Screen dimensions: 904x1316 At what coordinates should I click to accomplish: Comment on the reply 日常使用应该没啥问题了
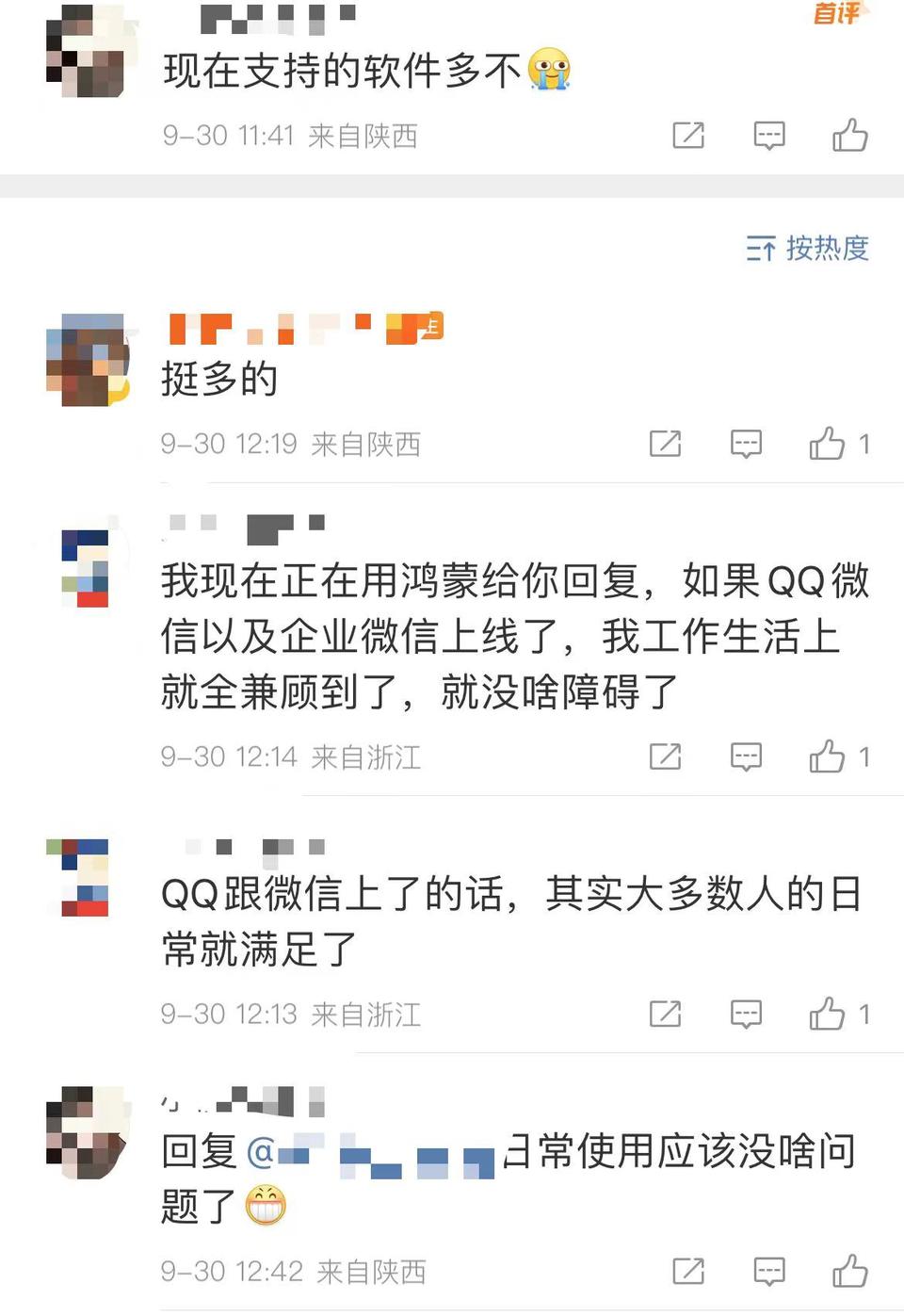click(769, 1271)
